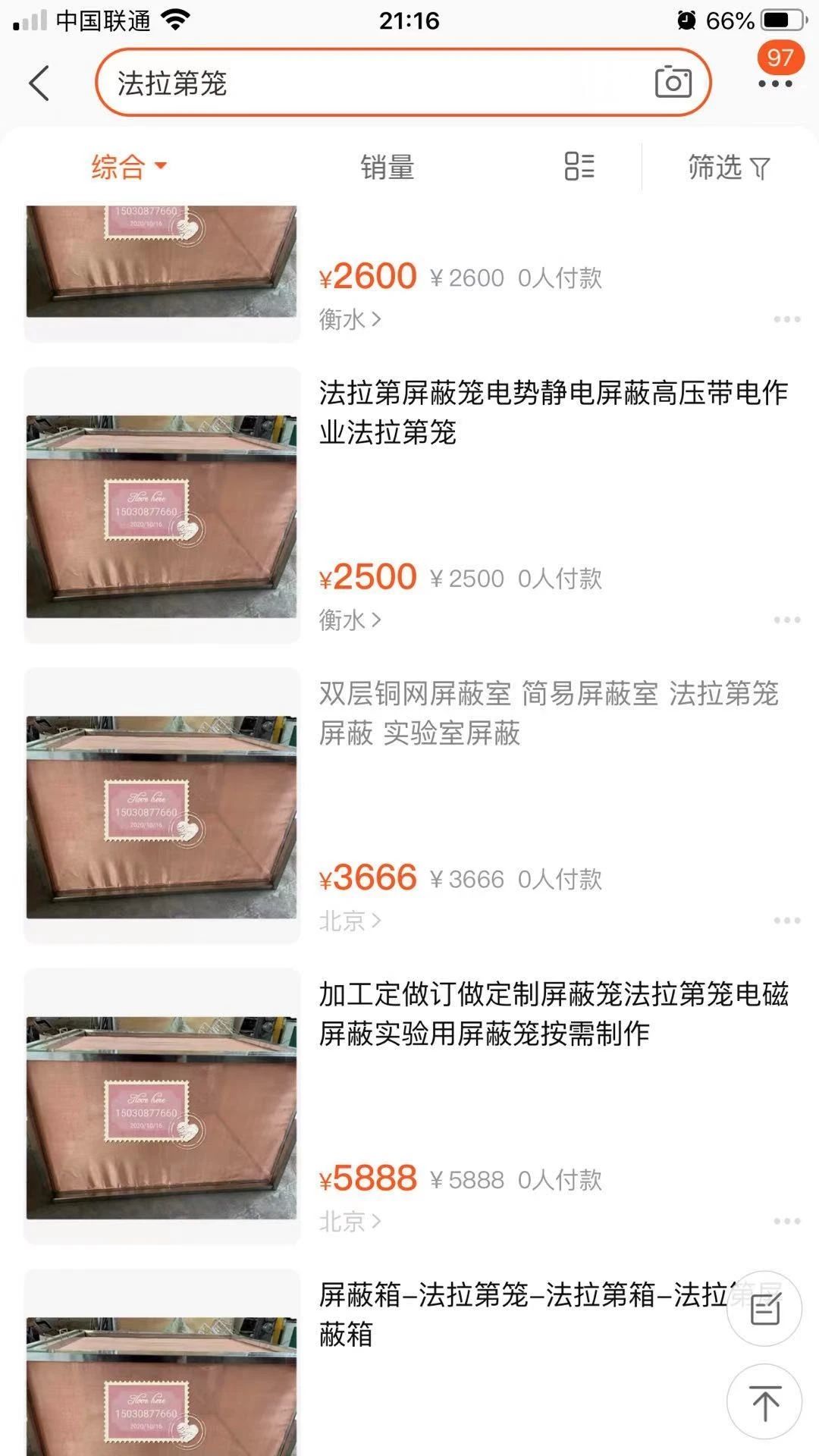
Task: Open the ¥2500 法拉第屏蔽笼 product
Action: 553,413
